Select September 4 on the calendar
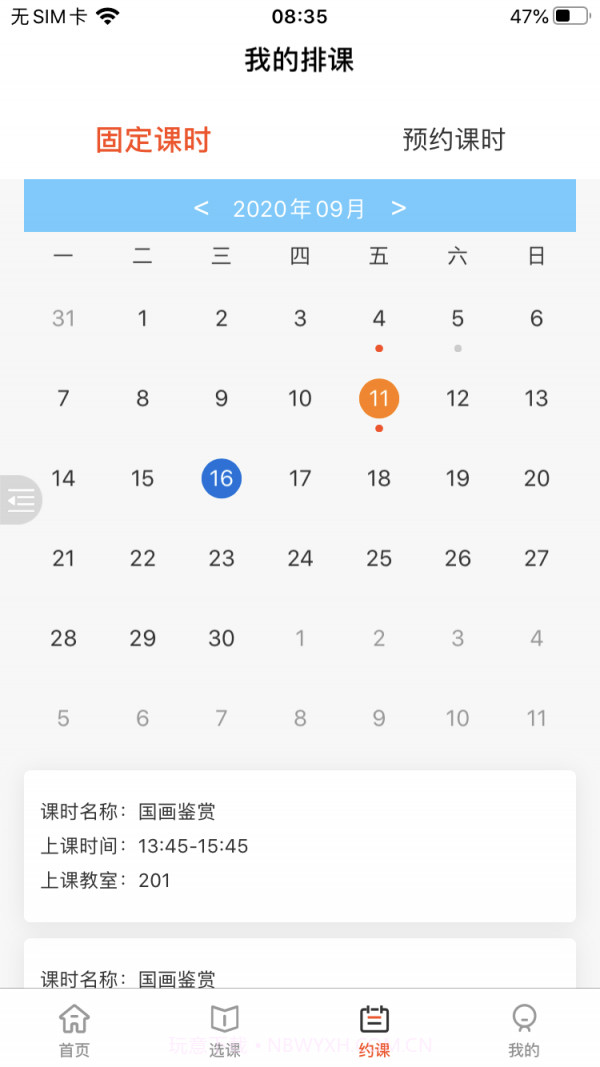Image resolution: width=600 pixels, height=1067 pixels. 379,318
